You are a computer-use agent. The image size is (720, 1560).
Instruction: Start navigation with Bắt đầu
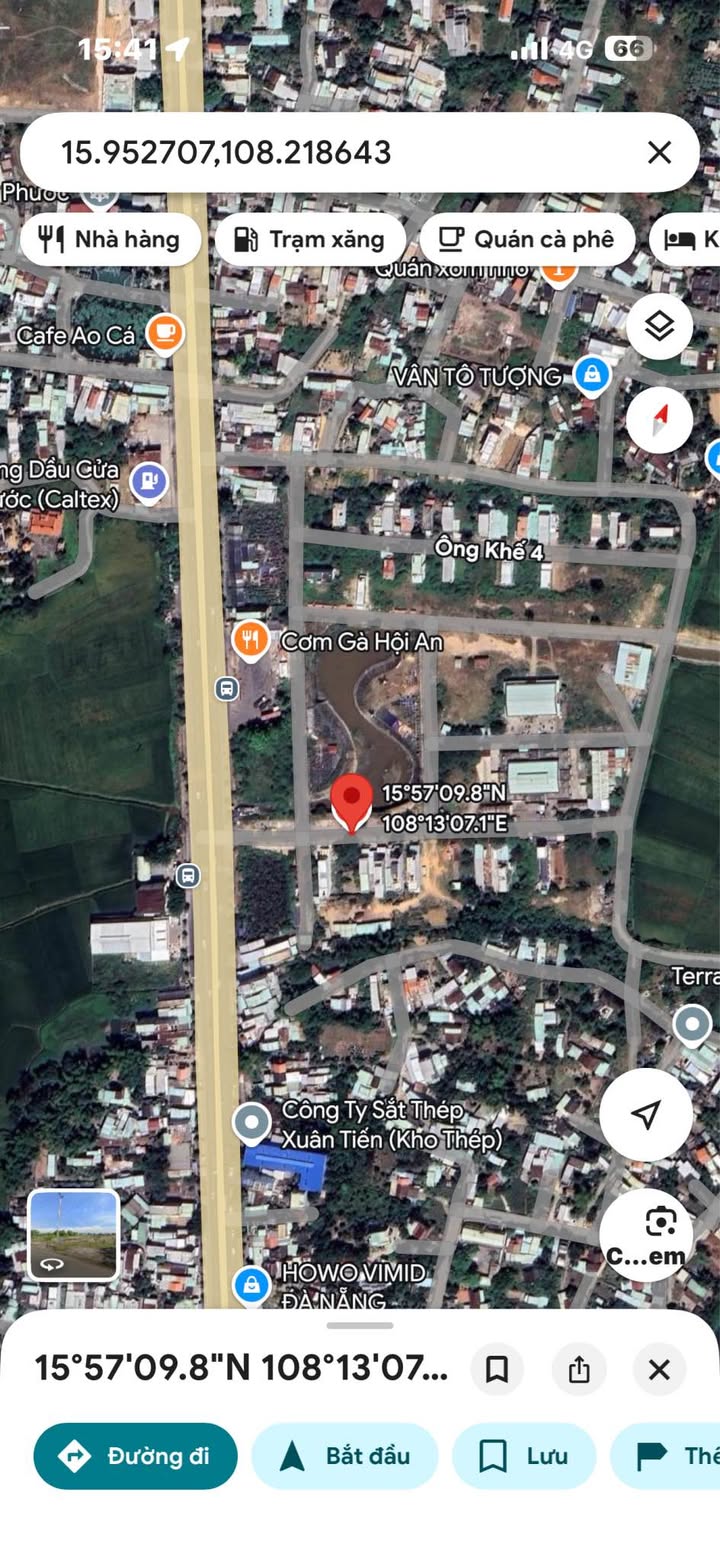click(x=345, y=1456)
